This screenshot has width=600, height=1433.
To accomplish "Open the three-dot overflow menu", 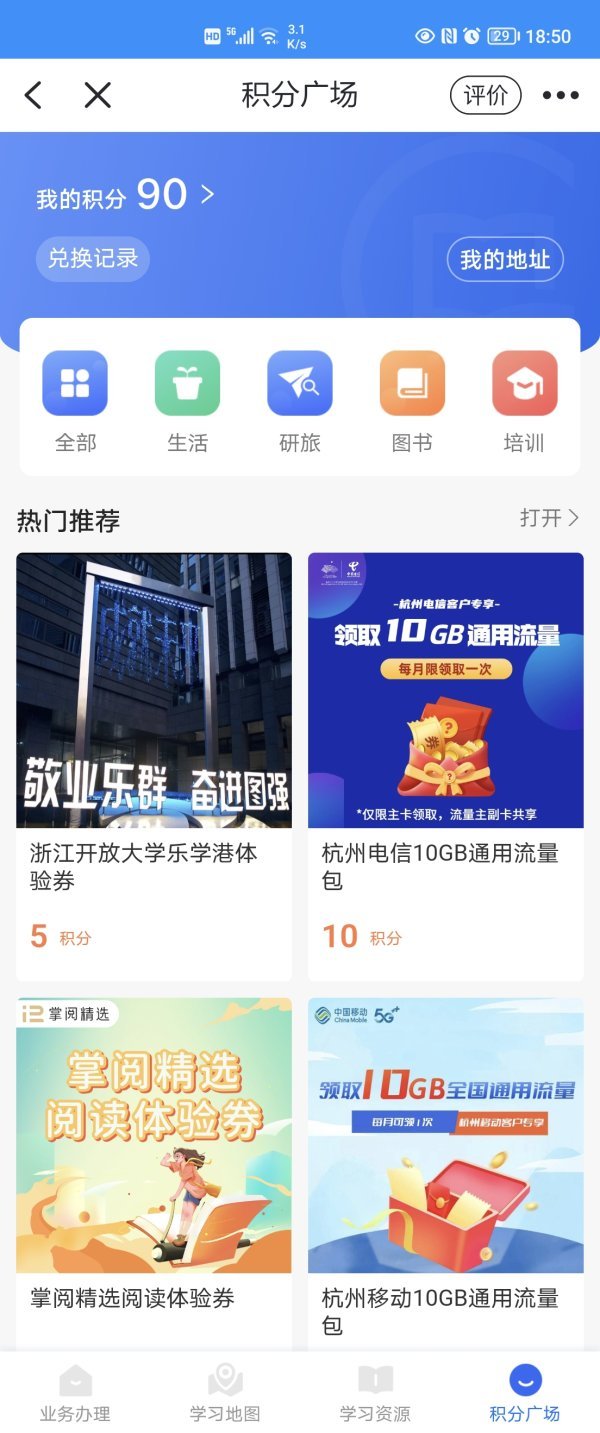I will click(560, 96).
